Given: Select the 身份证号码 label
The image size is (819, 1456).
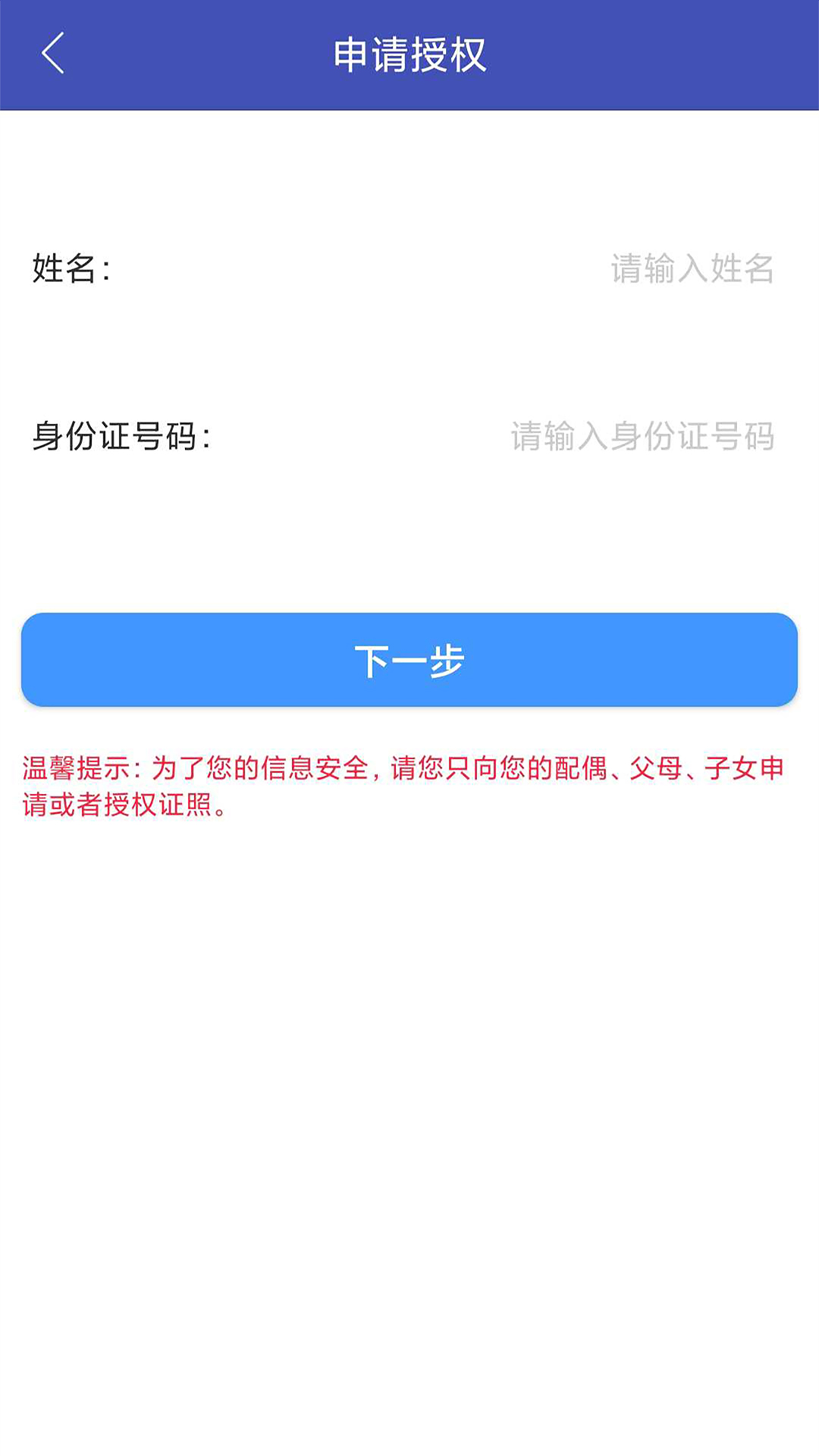Looking at the screenshot, I should point(121,436).
